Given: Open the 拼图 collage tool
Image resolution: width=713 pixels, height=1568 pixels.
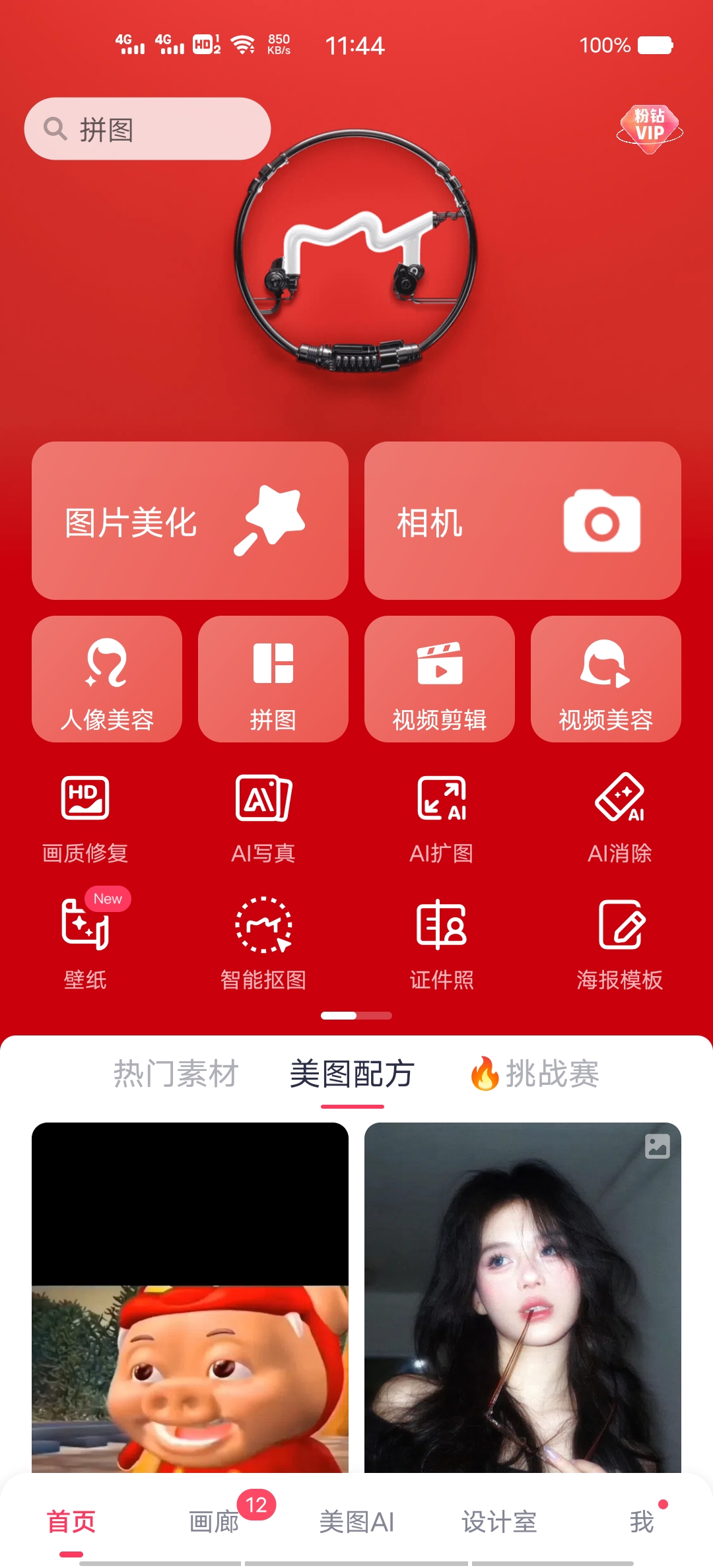Looking at the screenshot, I should (x=273, y=679).
